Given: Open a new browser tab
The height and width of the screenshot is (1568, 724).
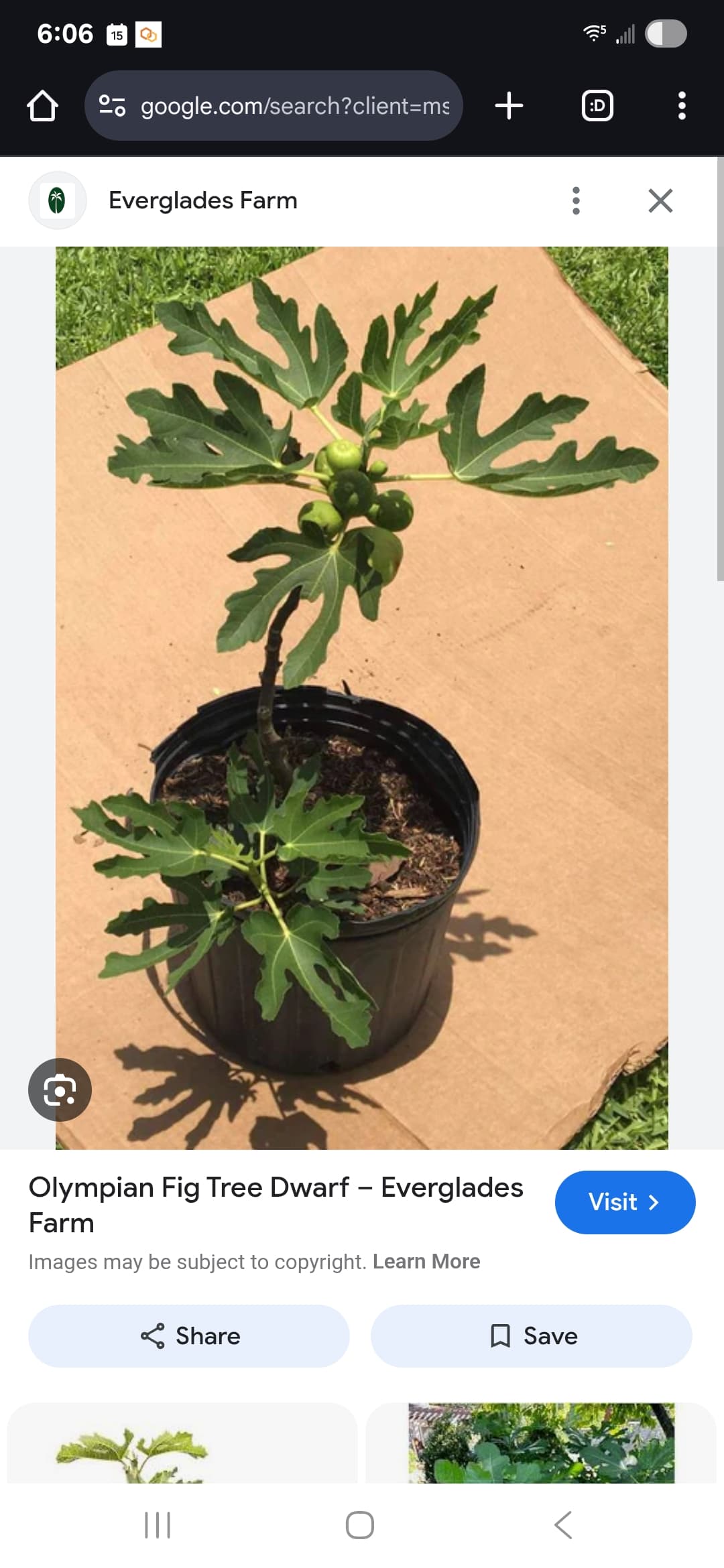Looking at the screenshot, I should click(509, 106).
